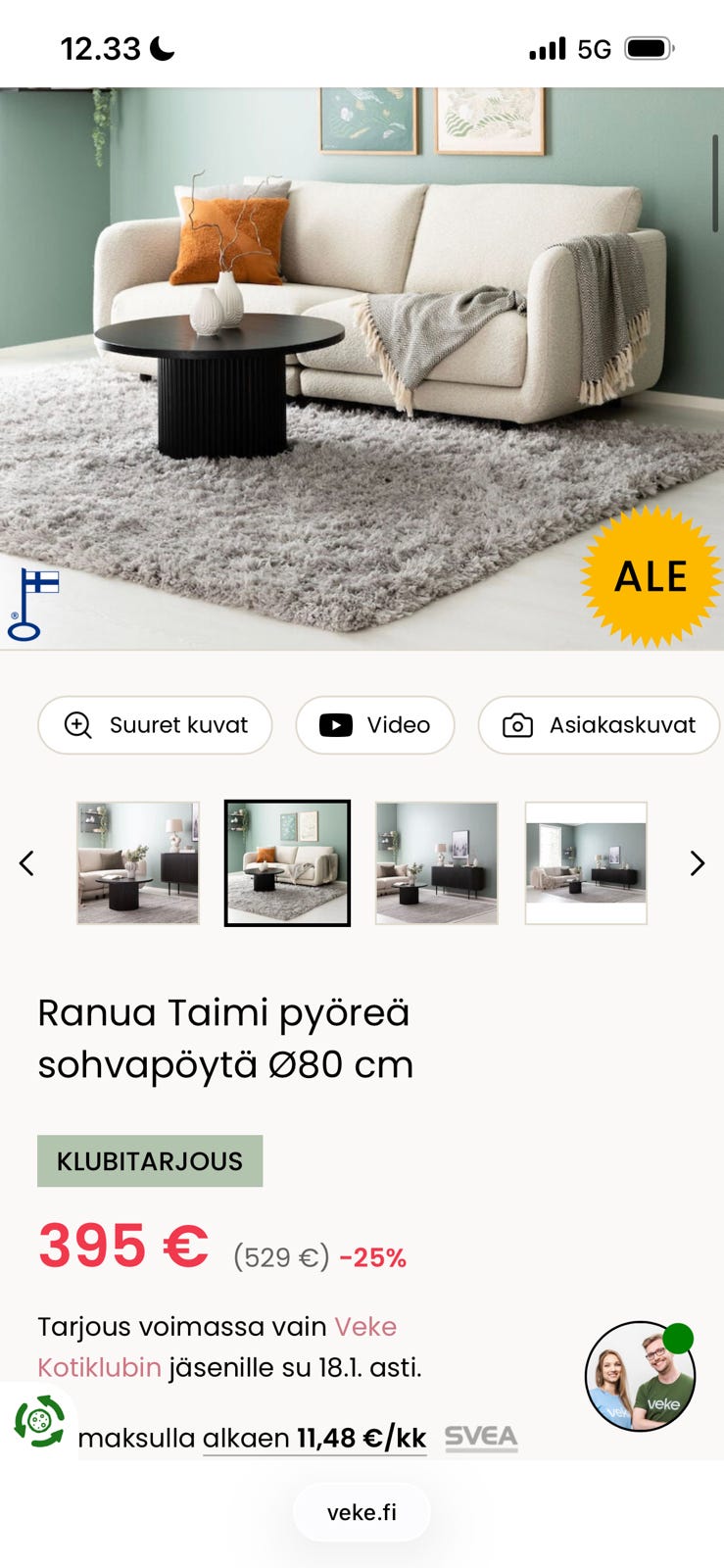
Task: Click the battery indicator in the status bar
Action: point(649,46)
